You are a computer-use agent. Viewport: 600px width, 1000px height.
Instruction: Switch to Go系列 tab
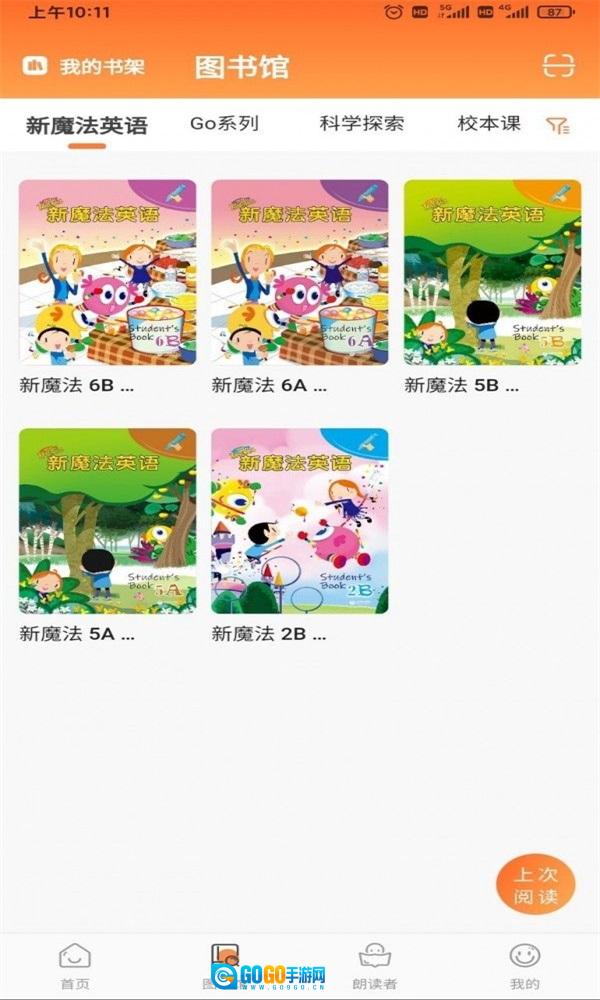(224, 124)
